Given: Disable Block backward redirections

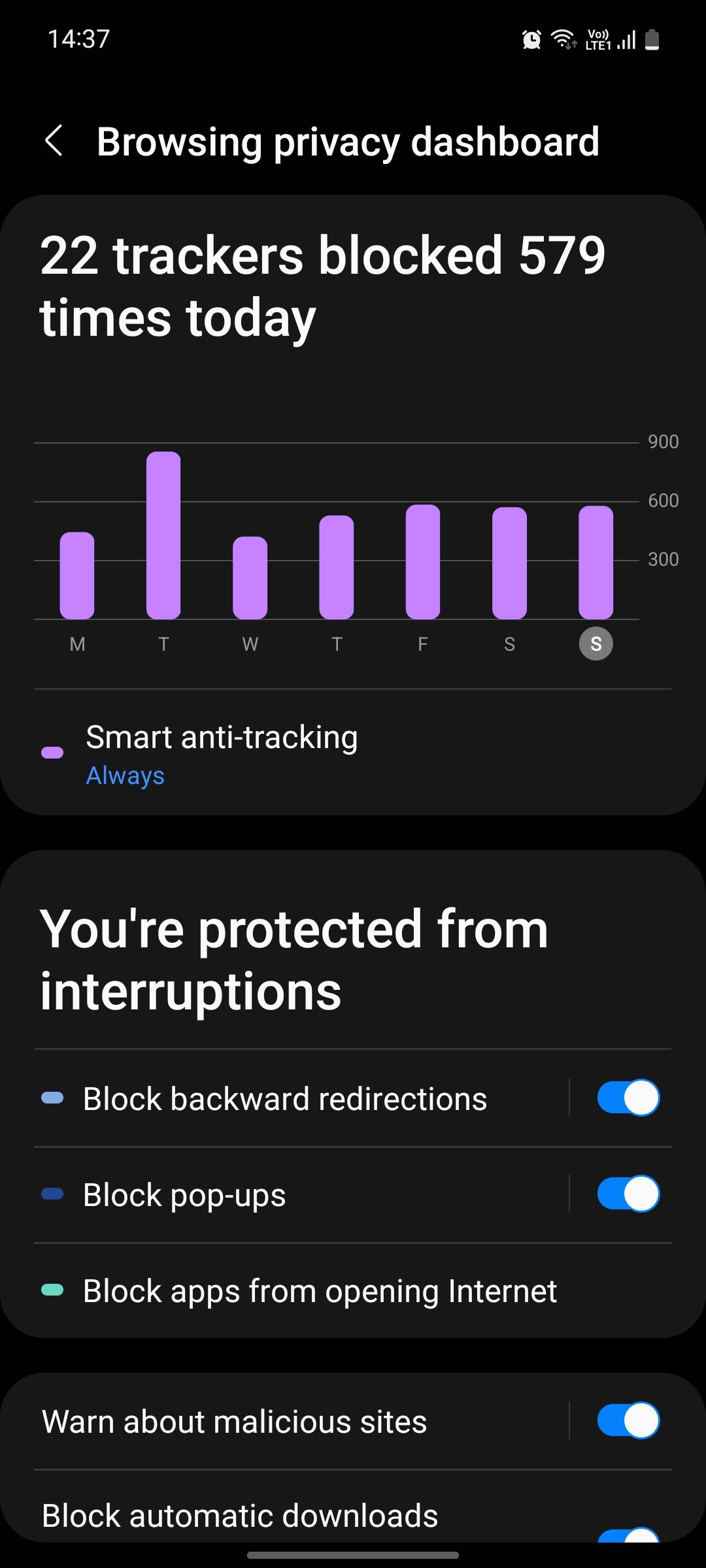Looking at the screenshot, I should pyautogui.click(x=628, y=1098).
